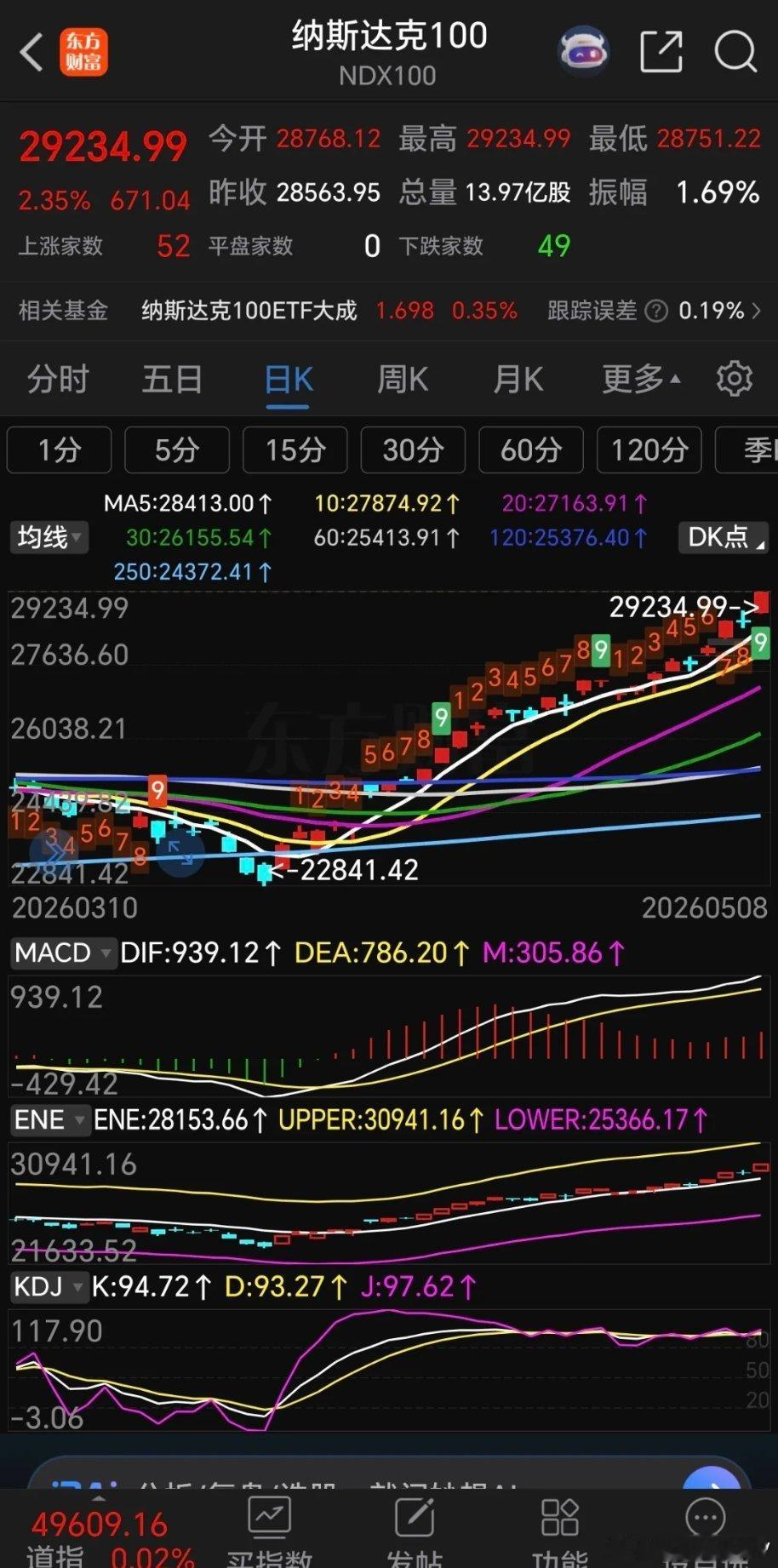Select the 周K tab
The width and height of the screenshot is (778, 1568).
[403, 379]
